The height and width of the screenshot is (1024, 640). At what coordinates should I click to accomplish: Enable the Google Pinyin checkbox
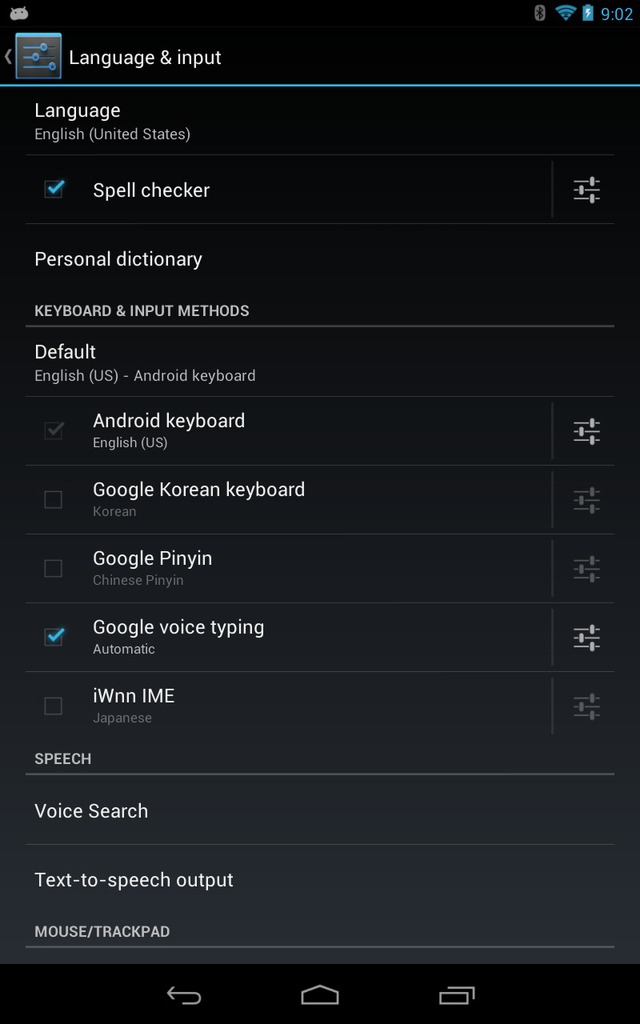coord(53,568)
